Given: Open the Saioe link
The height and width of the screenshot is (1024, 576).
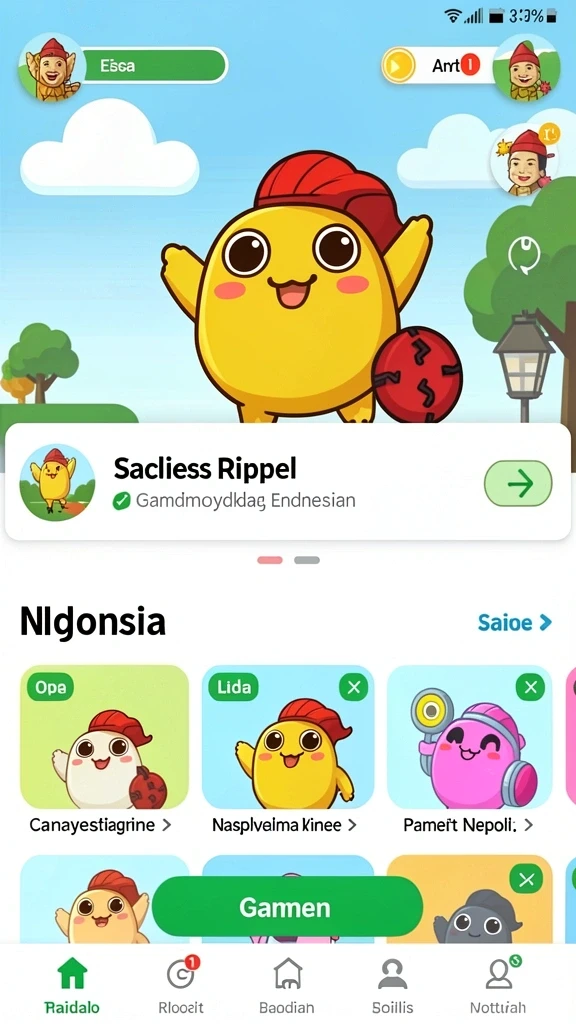Looking at the screenshot, I should (515, 622).
